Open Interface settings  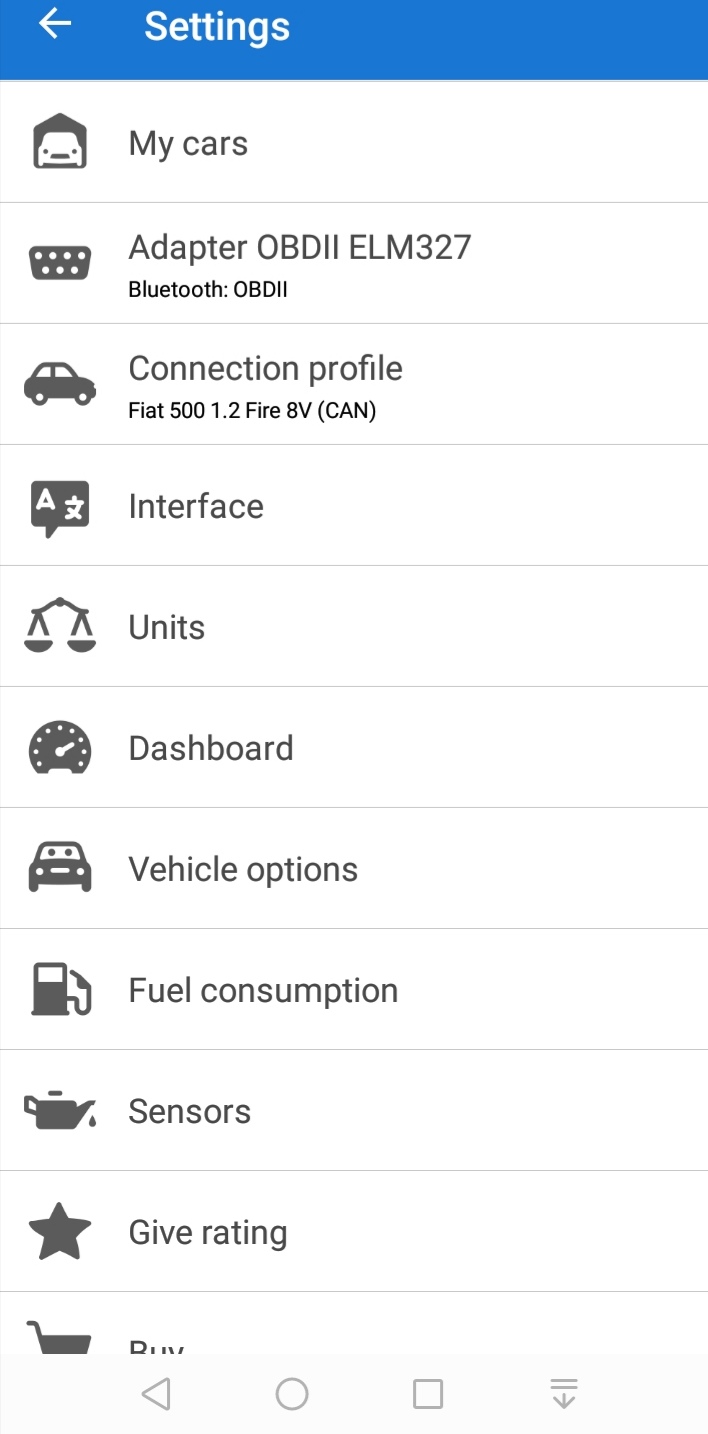(x=354, y=505)
